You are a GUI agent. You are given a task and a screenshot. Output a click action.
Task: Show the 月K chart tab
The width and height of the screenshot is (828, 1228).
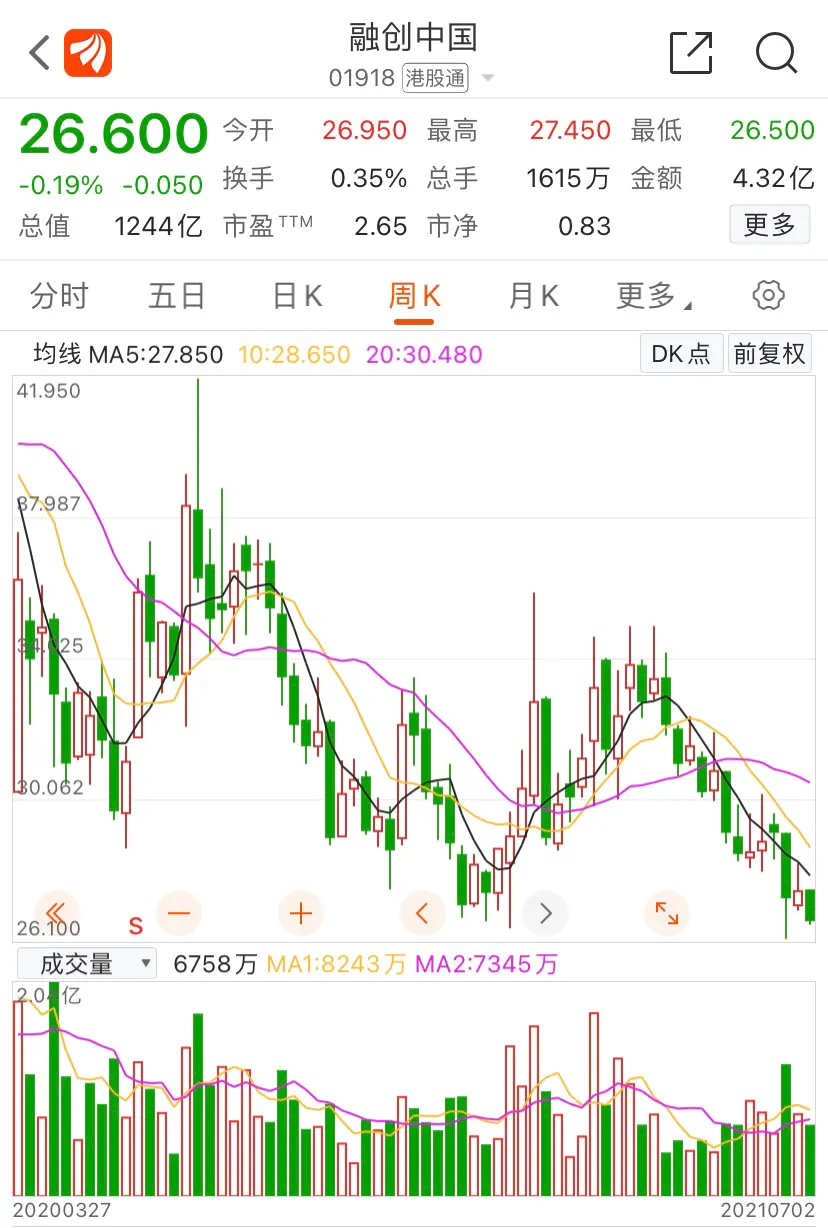click(533, 296)
